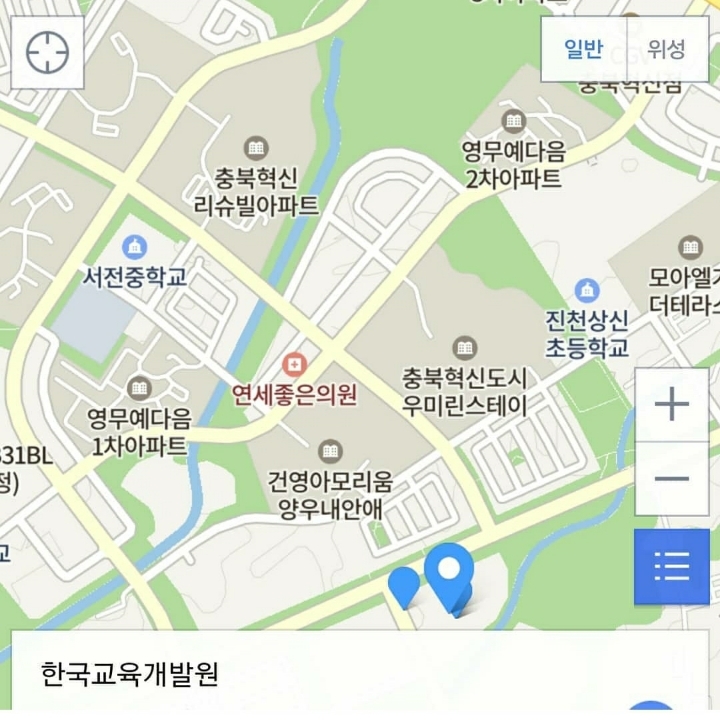Open the blue list view icon
Viewport: 720px width, 721px height.
coord(671,567)
